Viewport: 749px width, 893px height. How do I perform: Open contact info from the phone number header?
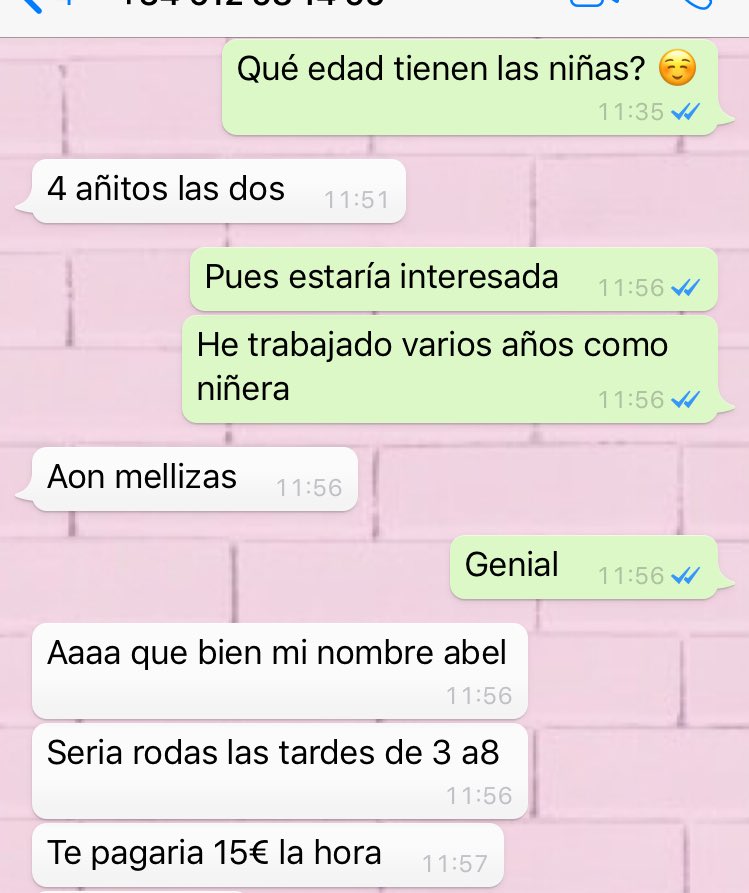(x=250, y=4)
